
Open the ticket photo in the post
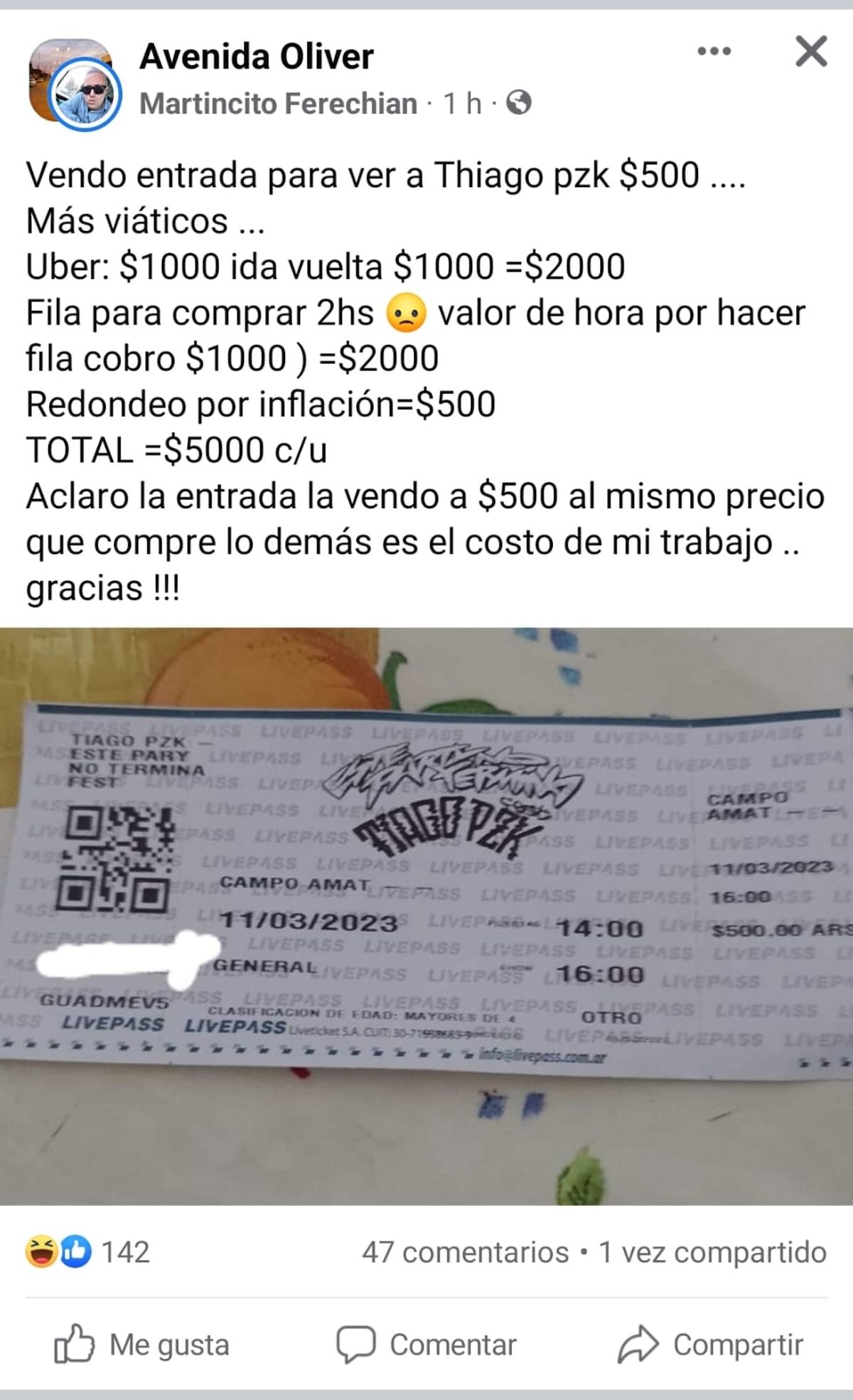coord(426,916)
